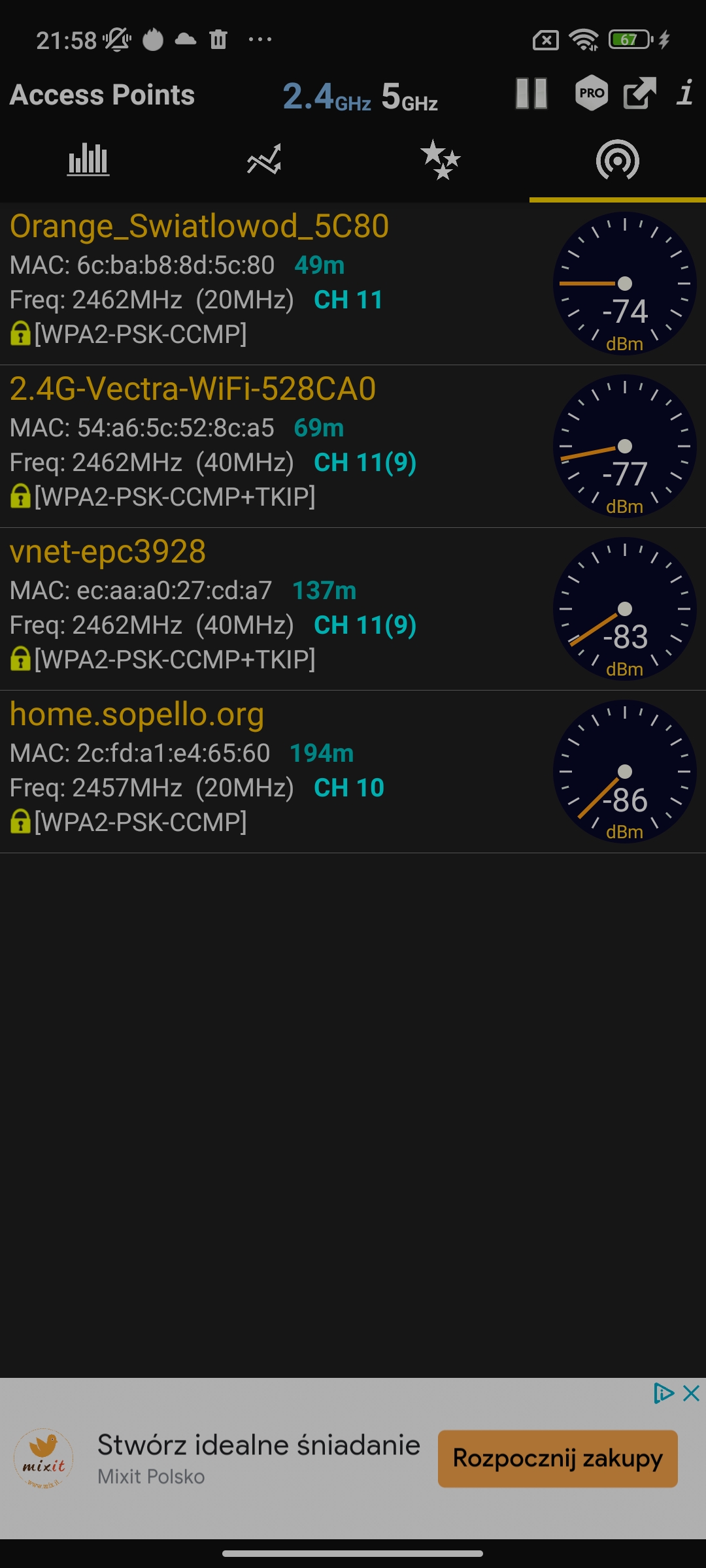Switch to the 2.4GHz band

[326, 97]
